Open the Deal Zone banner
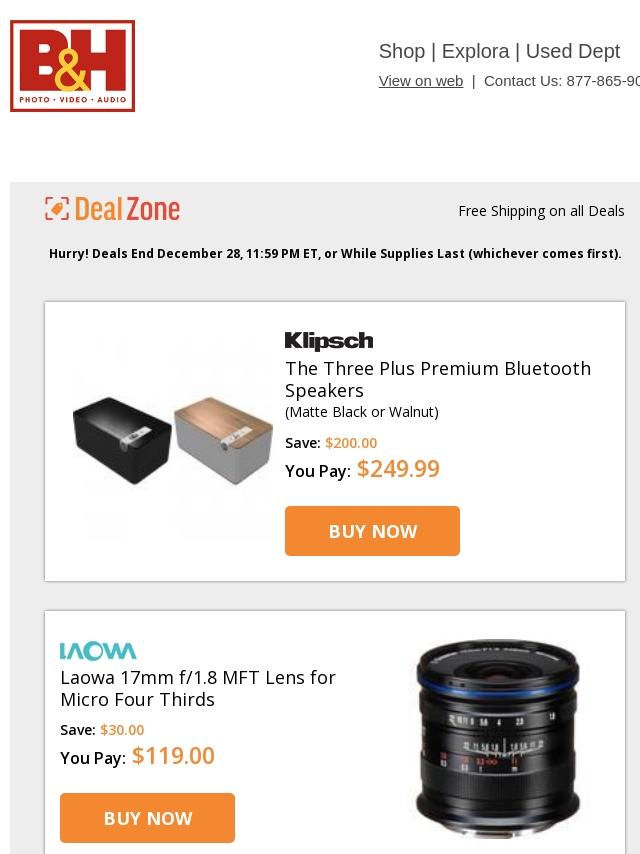The width and height of the screenshot is (640, 854). (x=113, y=209)
